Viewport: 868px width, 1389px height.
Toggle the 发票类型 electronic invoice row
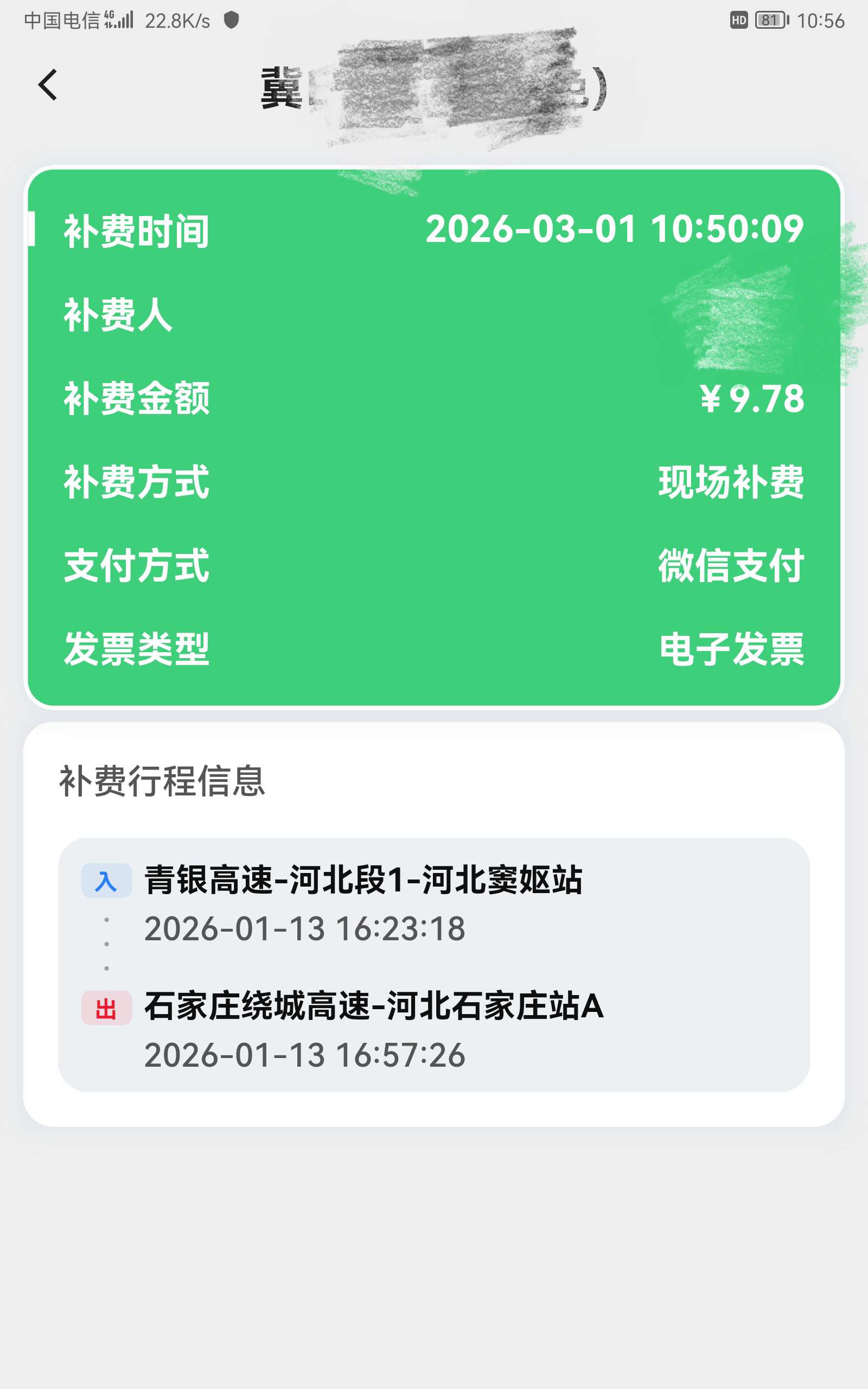click(434, 649)
